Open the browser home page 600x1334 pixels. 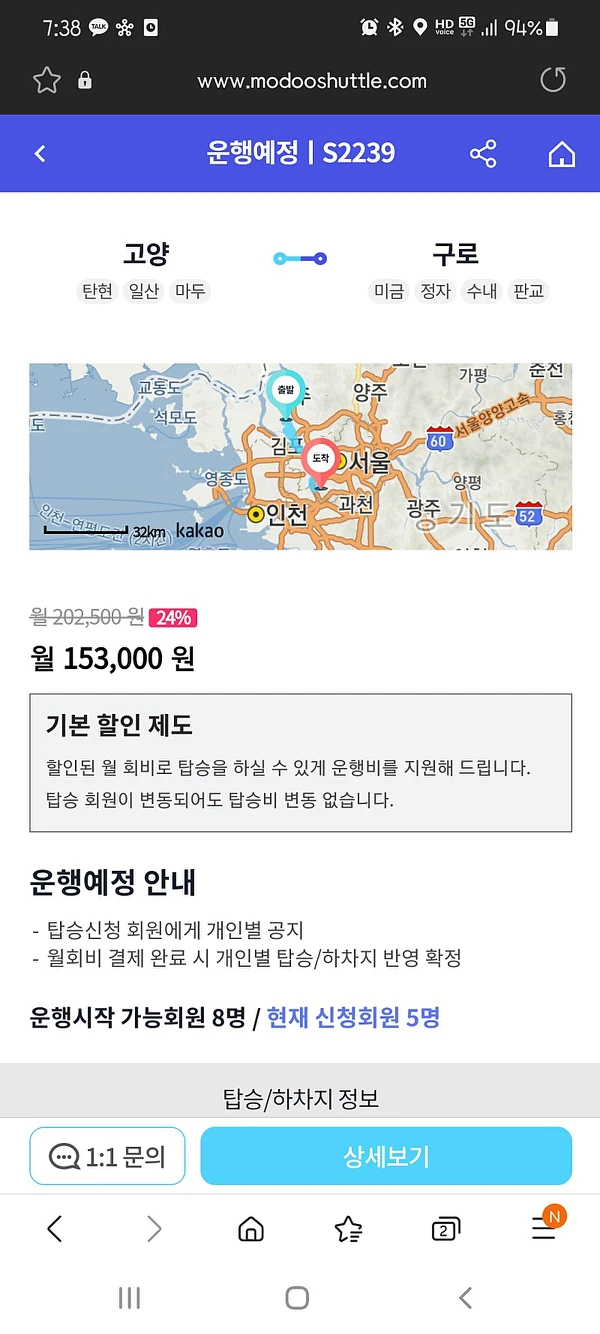251,1229
